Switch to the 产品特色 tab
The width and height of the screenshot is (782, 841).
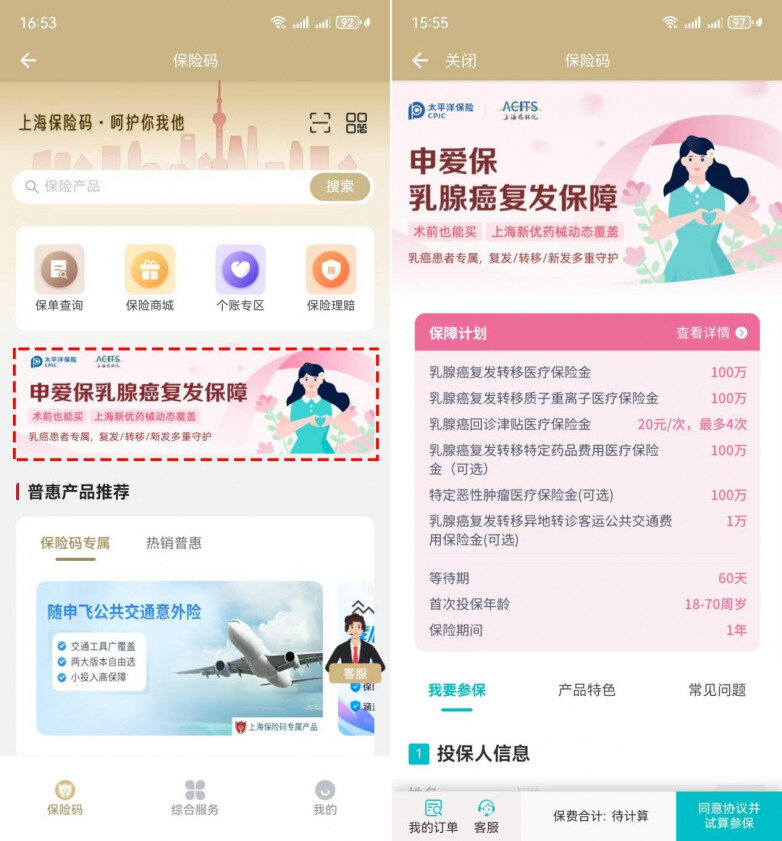[x=587, y=690]
